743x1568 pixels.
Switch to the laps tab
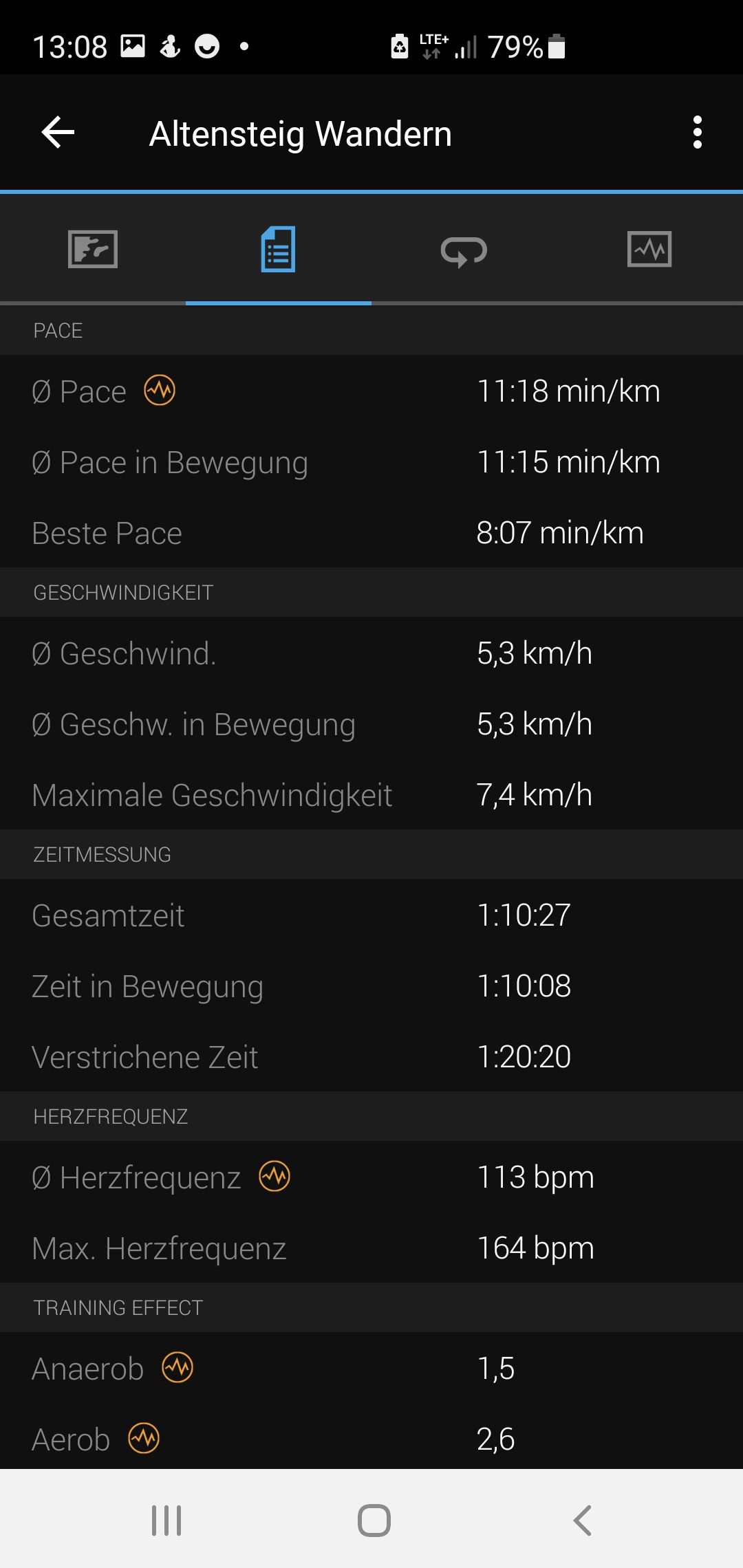tap(464, 250)
